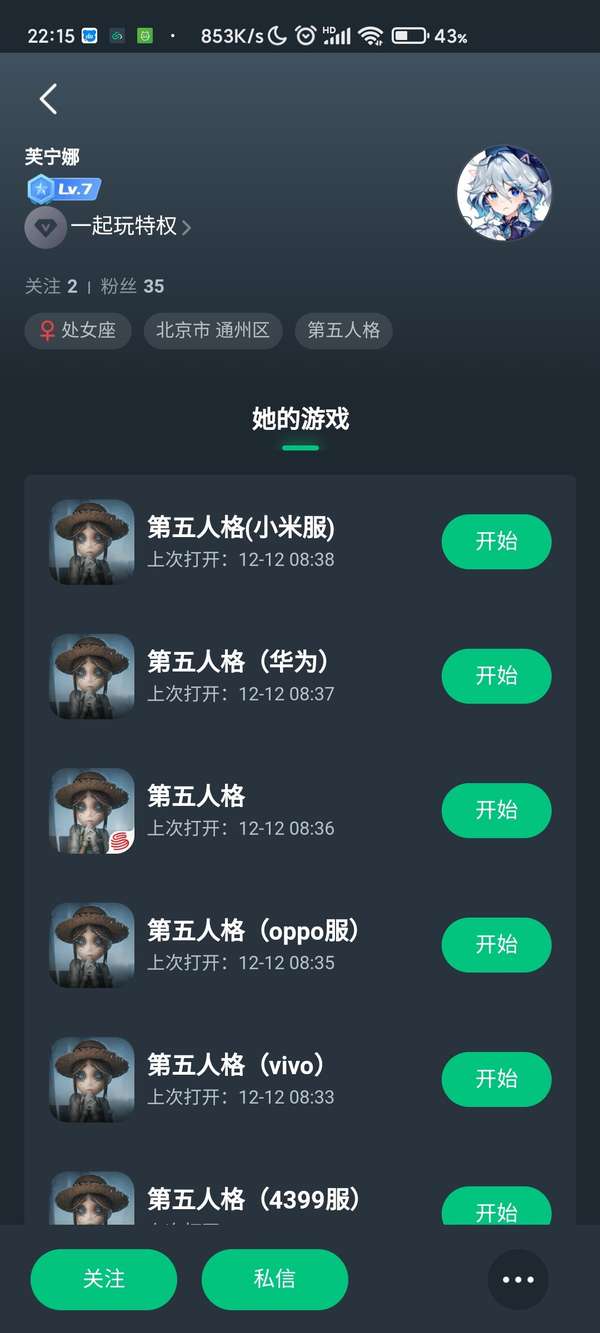The width and height of the screenshot is (600, 1333).
Task: Go back using the top arrow
Action: click(48, 98)
